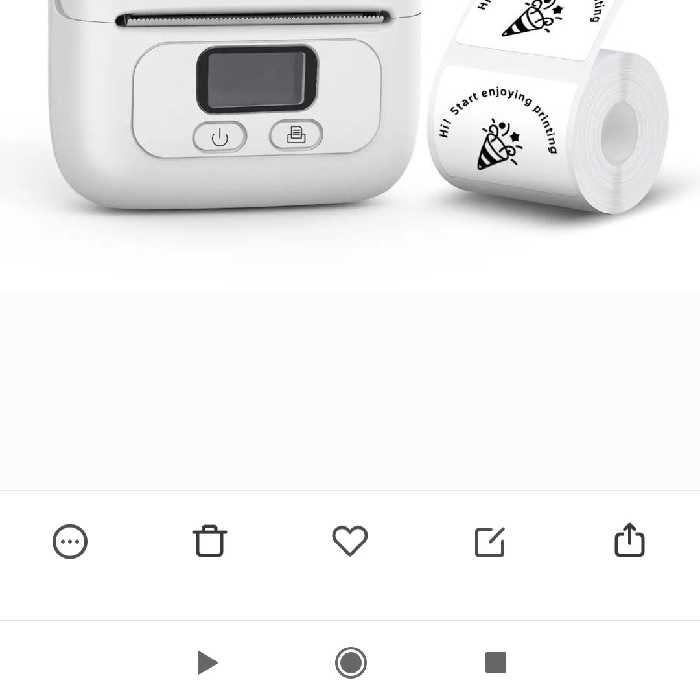Open the more options menu

click(x=70, y=542)
